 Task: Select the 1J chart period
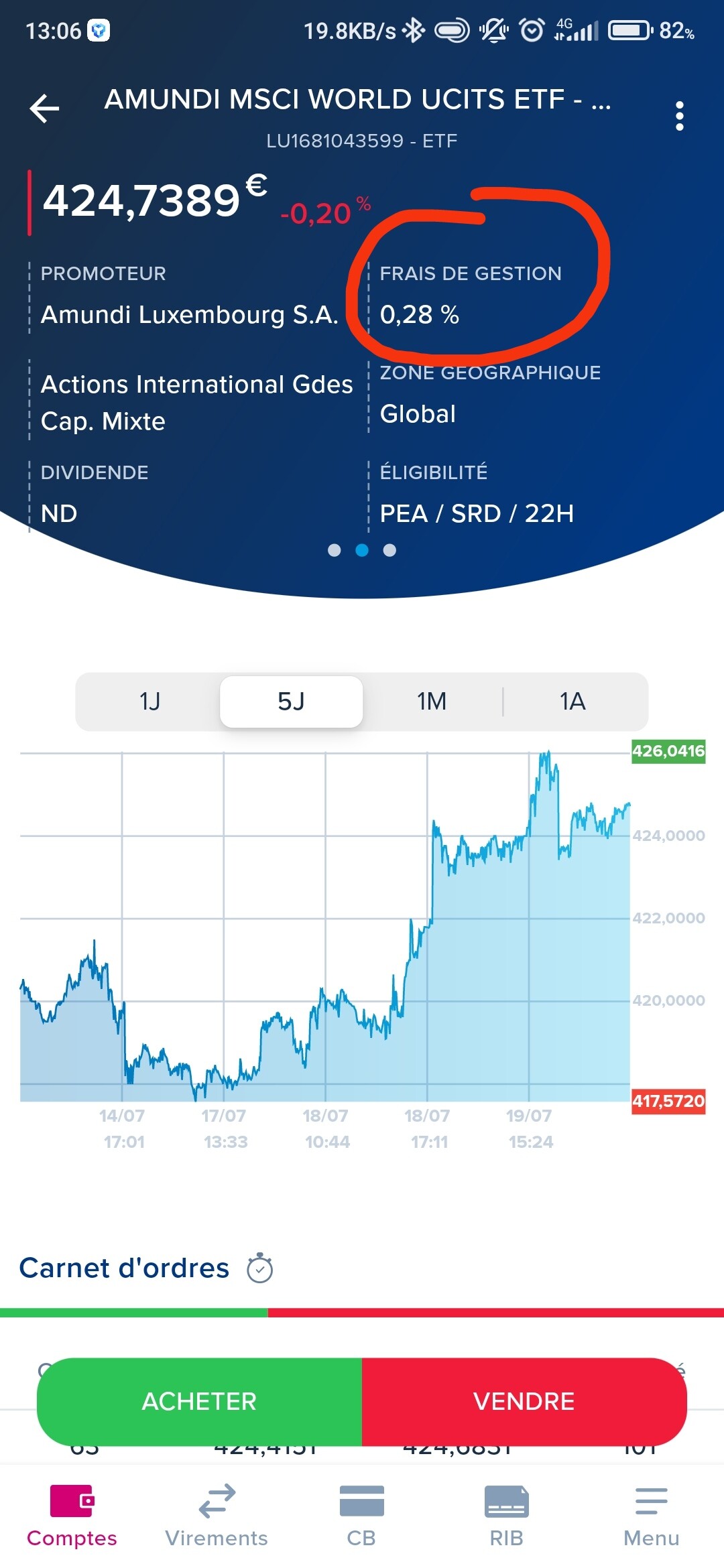click(x=149, y=702)
